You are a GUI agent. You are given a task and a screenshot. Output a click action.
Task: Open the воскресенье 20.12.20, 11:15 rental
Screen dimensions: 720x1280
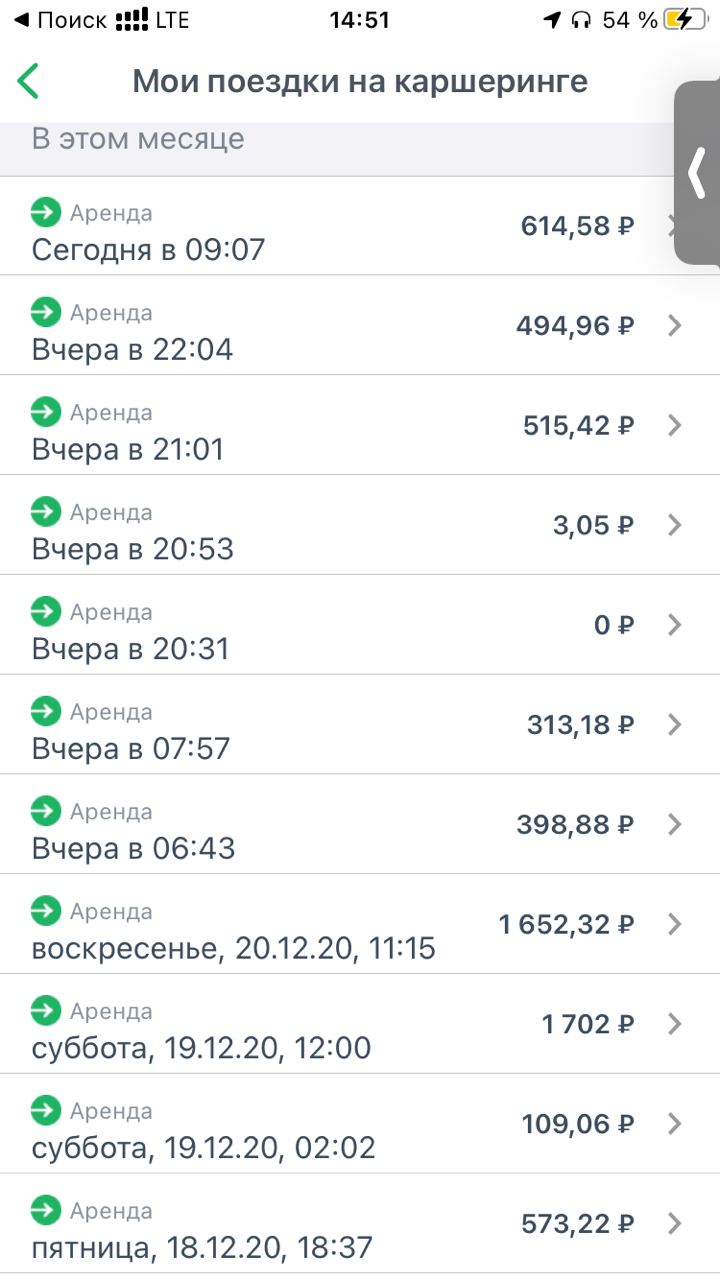(x=360, y=926)
